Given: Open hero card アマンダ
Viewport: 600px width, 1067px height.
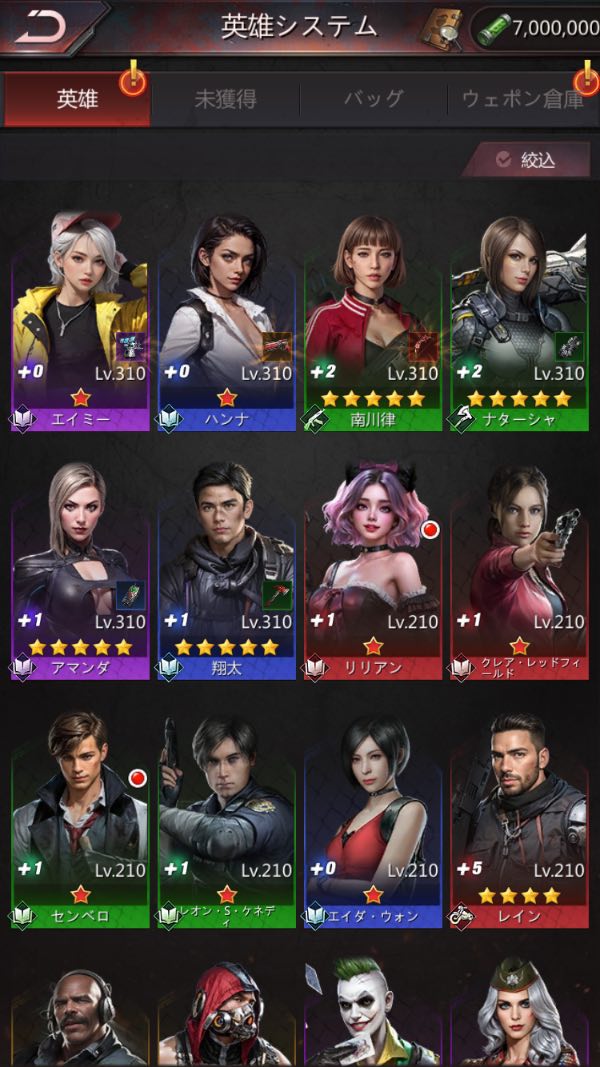Looking at the screenshot, I should (80, 568).
